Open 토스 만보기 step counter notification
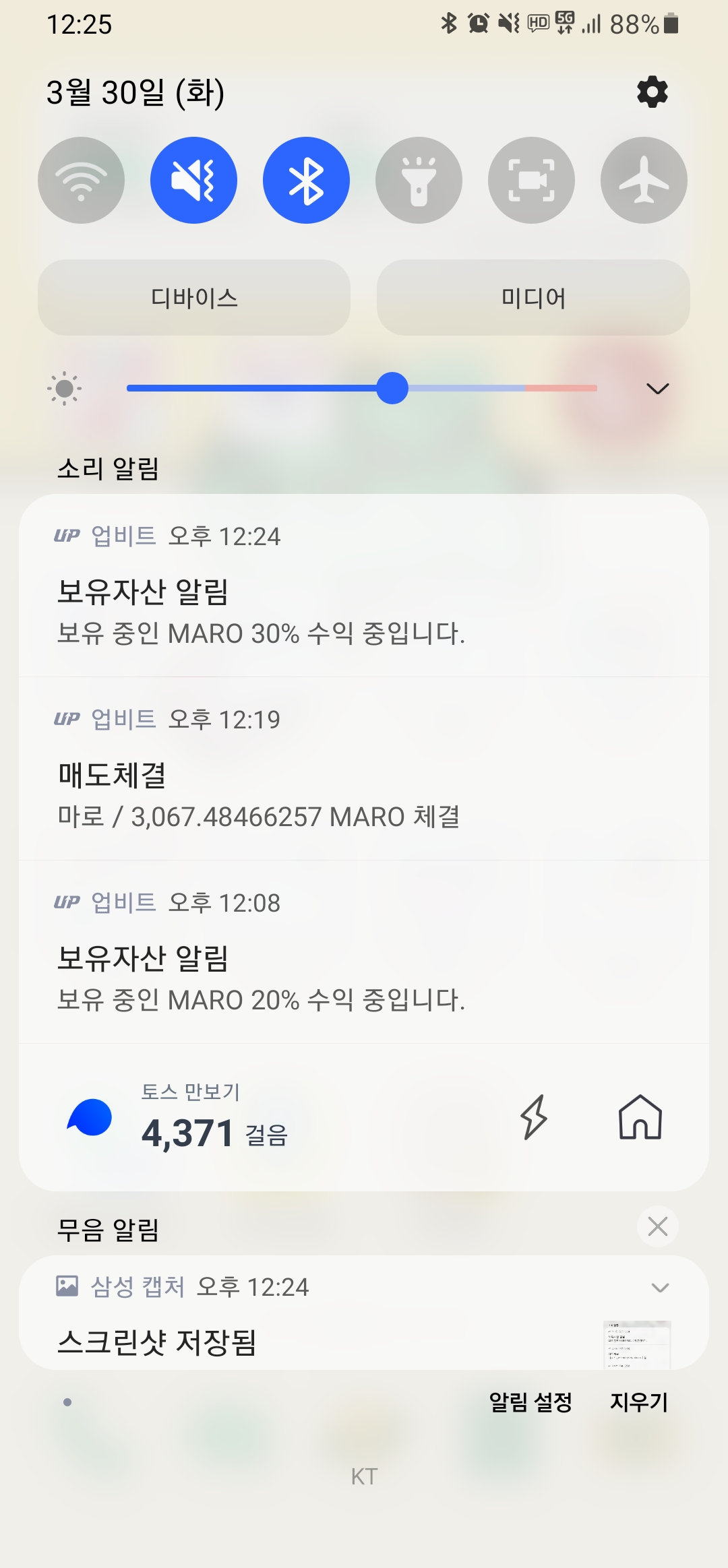728x1568 pixels. (x=216, y=1119)
